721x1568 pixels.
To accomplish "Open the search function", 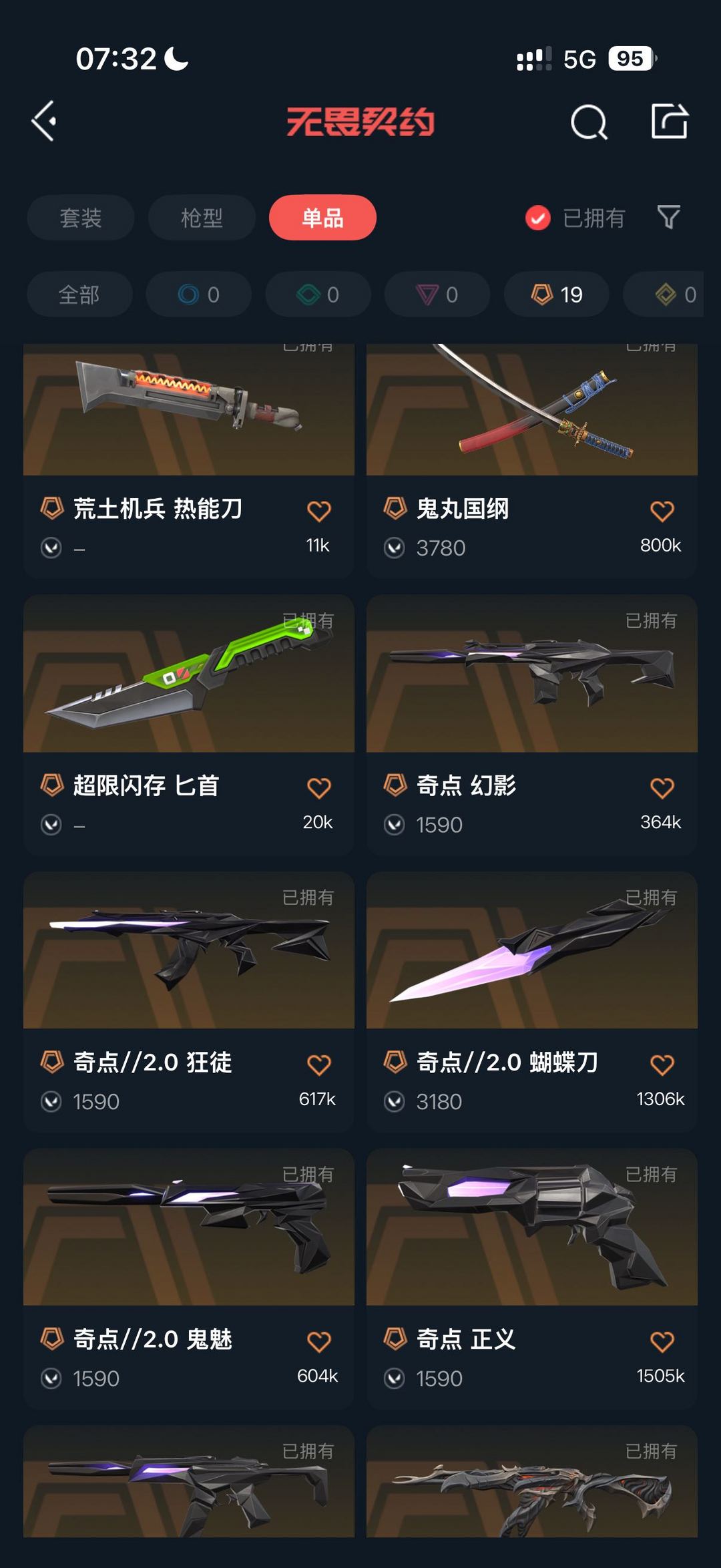I will pyautogui.click(x=586, y=122).
